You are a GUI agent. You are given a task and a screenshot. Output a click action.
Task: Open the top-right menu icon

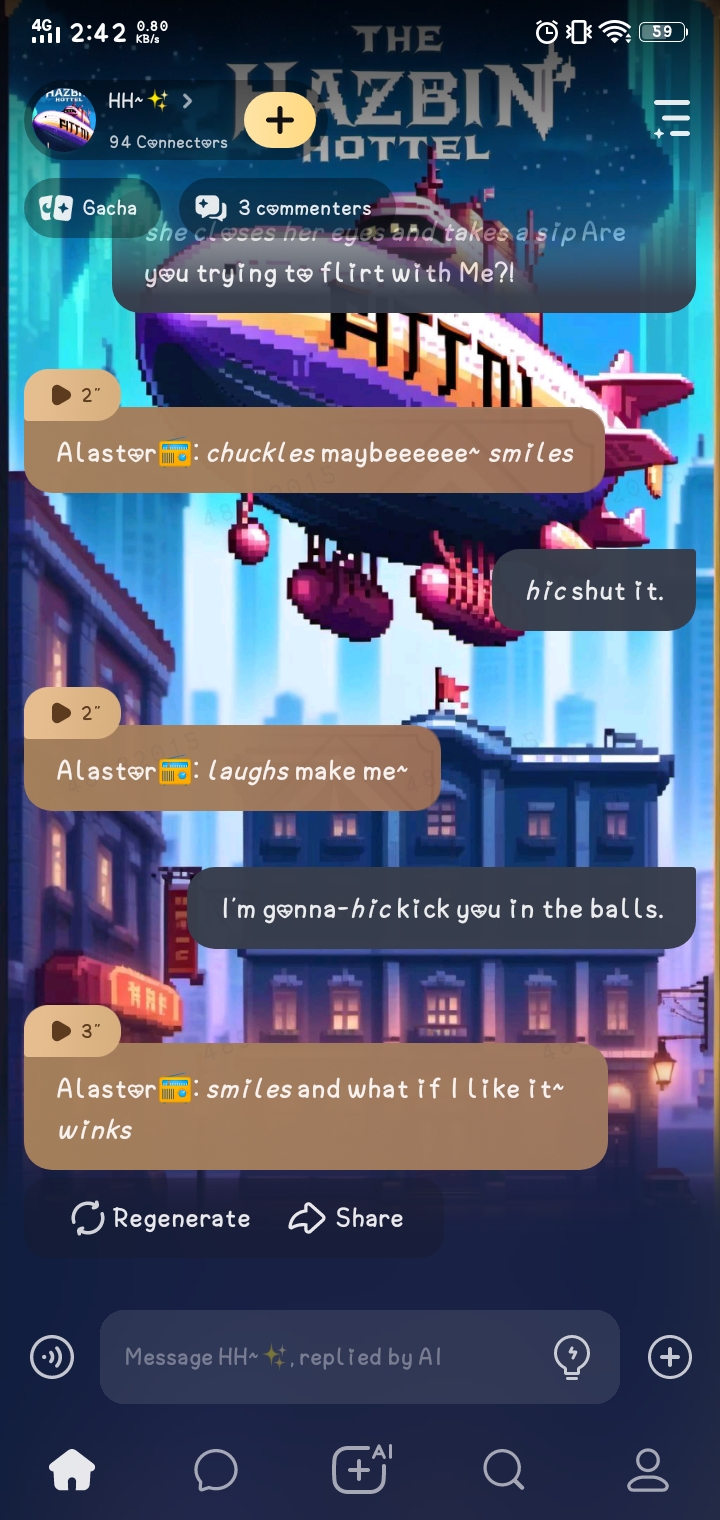[x=672, y=118]
